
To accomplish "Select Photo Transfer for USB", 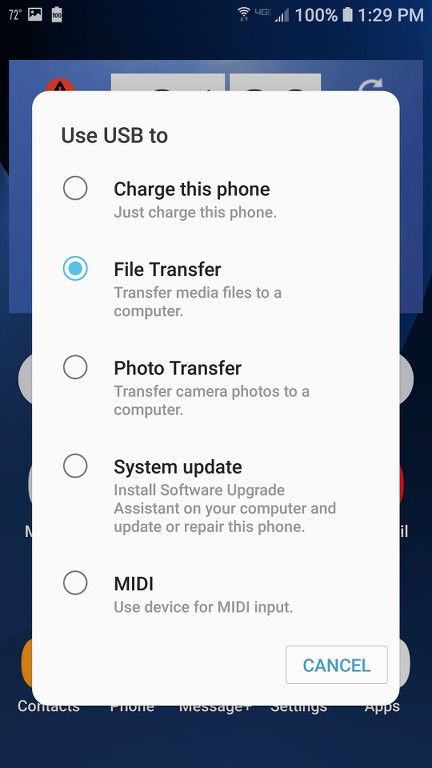I will click(216, 388).
